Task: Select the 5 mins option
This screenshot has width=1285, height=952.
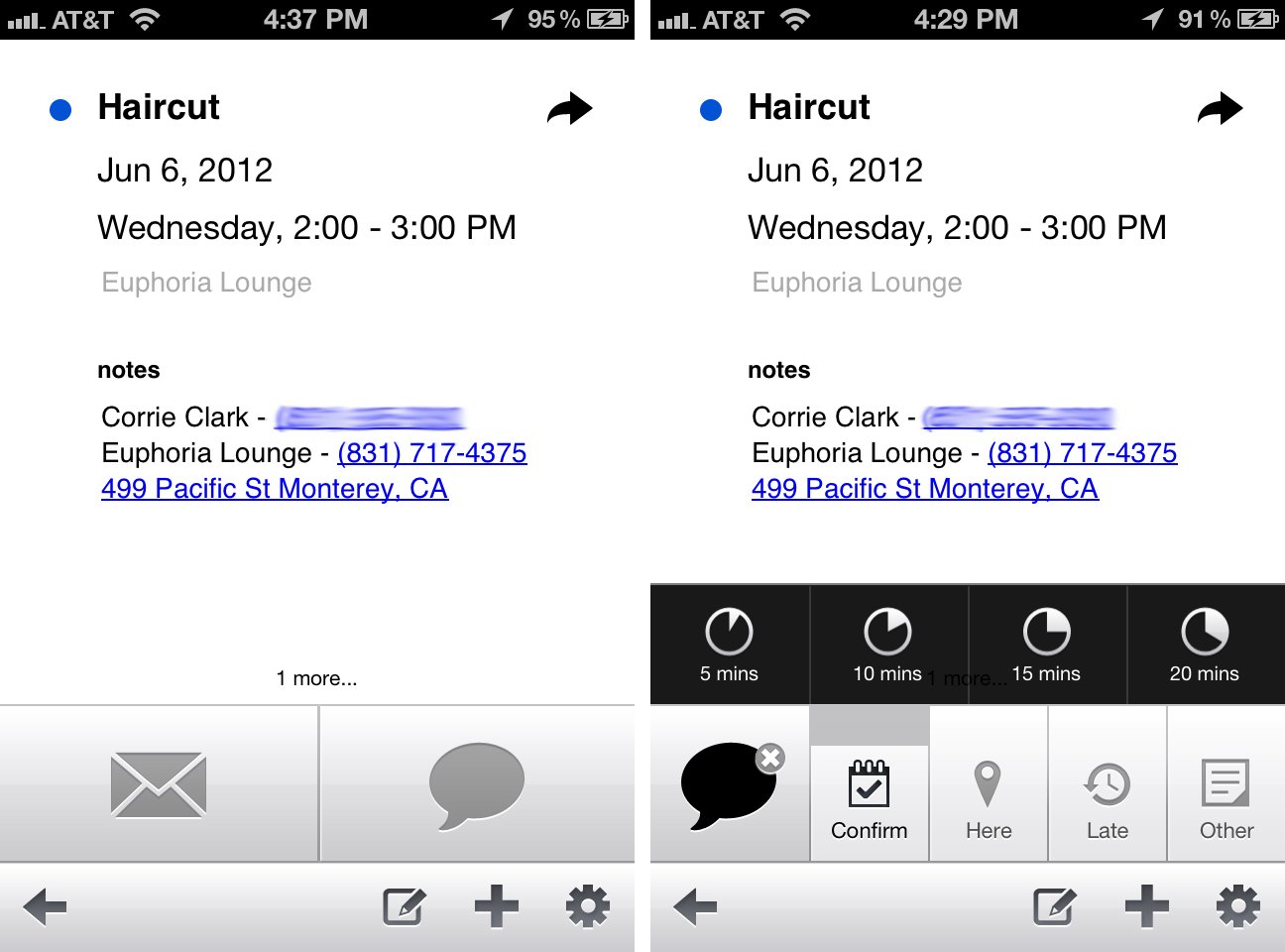Action: (x=729, y=646)
